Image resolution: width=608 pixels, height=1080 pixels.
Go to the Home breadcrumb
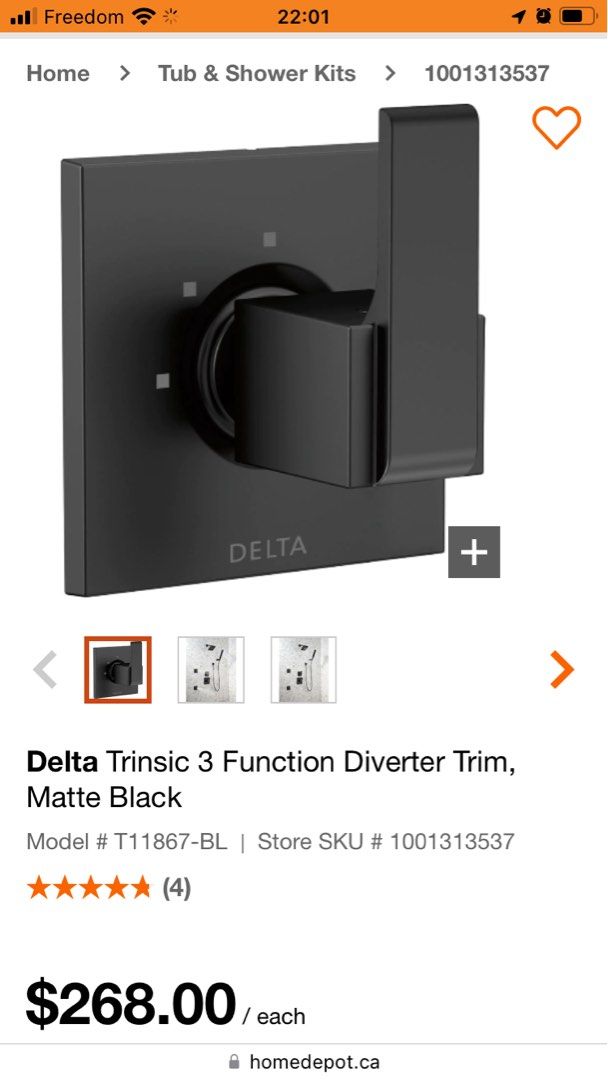(58, 73)
